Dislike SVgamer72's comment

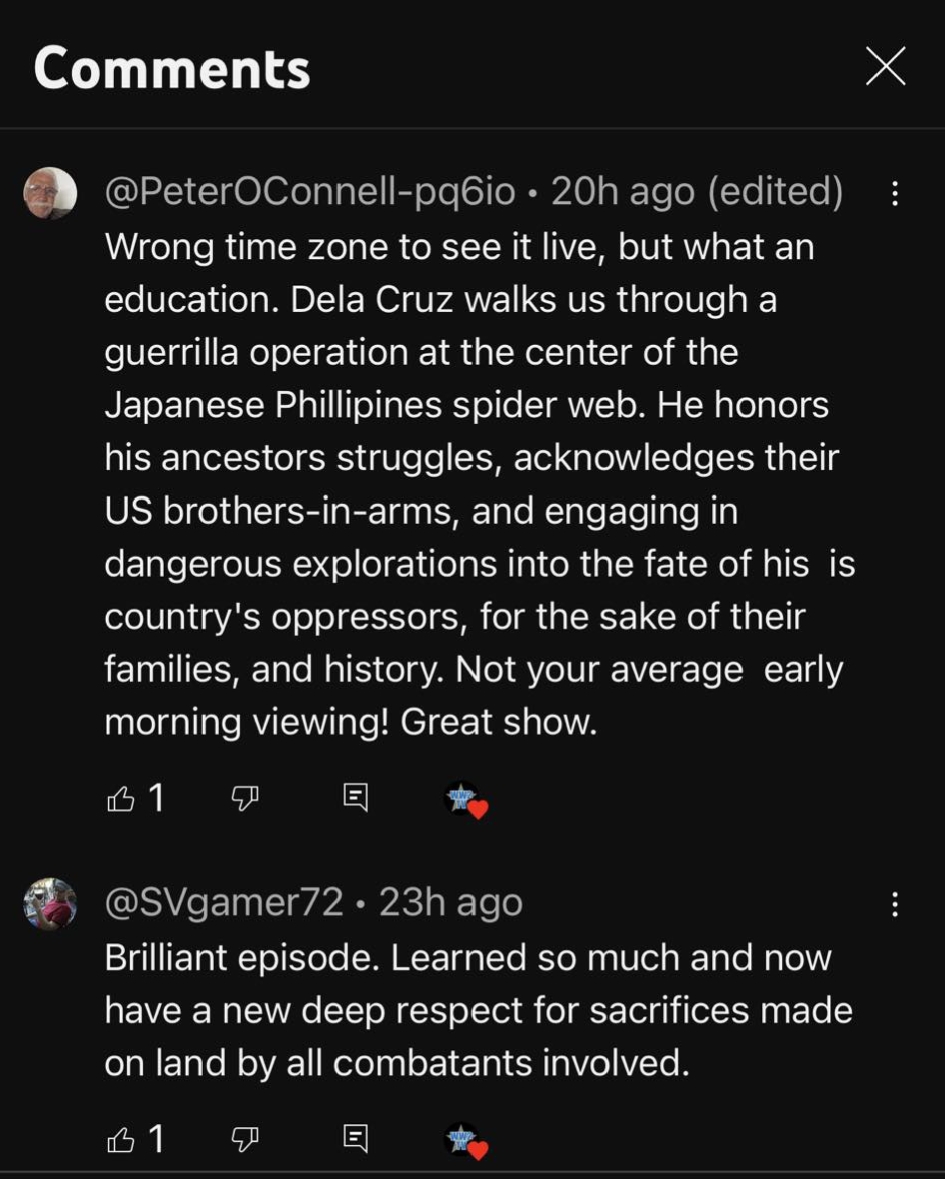pos(245,1138)
